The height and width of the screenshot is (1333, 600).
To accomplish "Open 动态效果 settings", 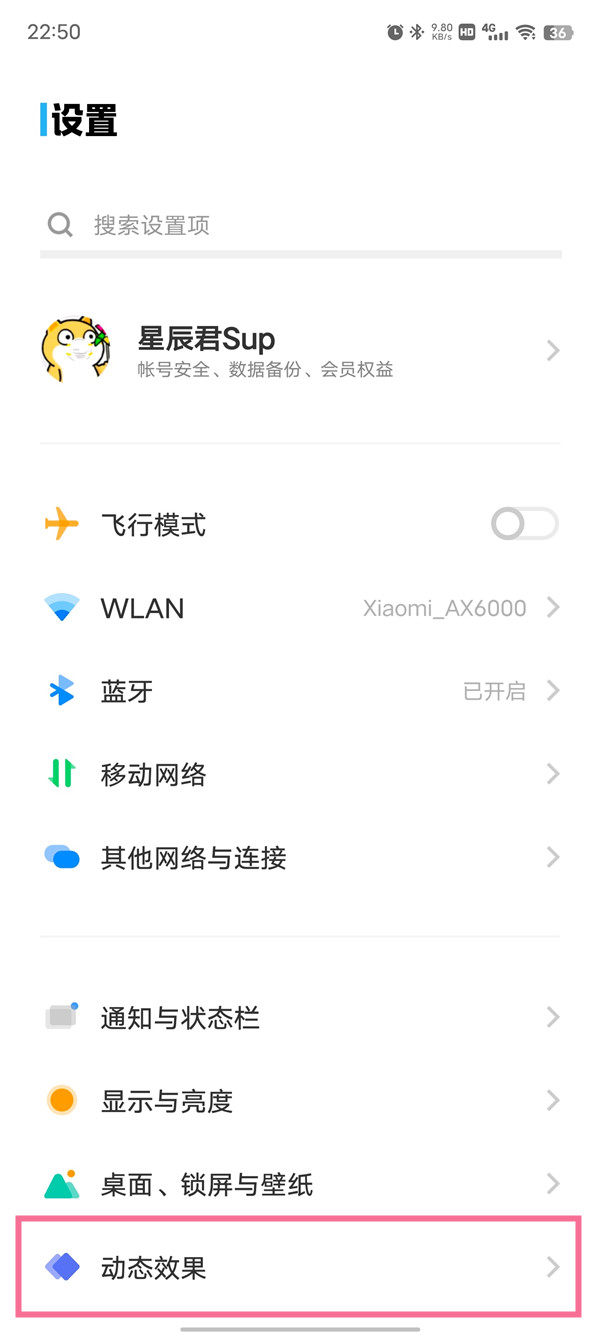I will 300,1268.
